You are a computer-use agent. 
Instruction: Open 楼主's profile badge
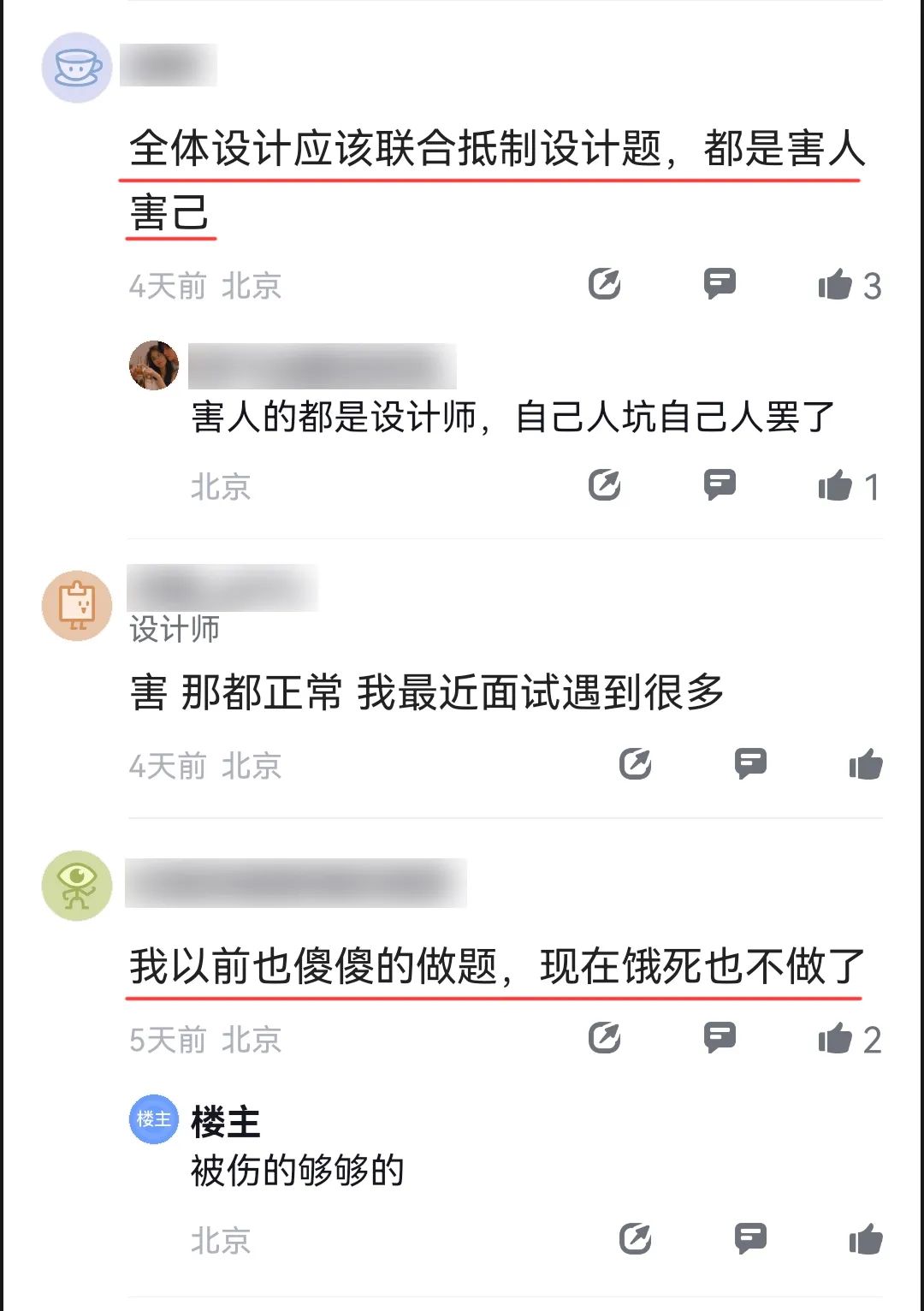(154, 1118)
